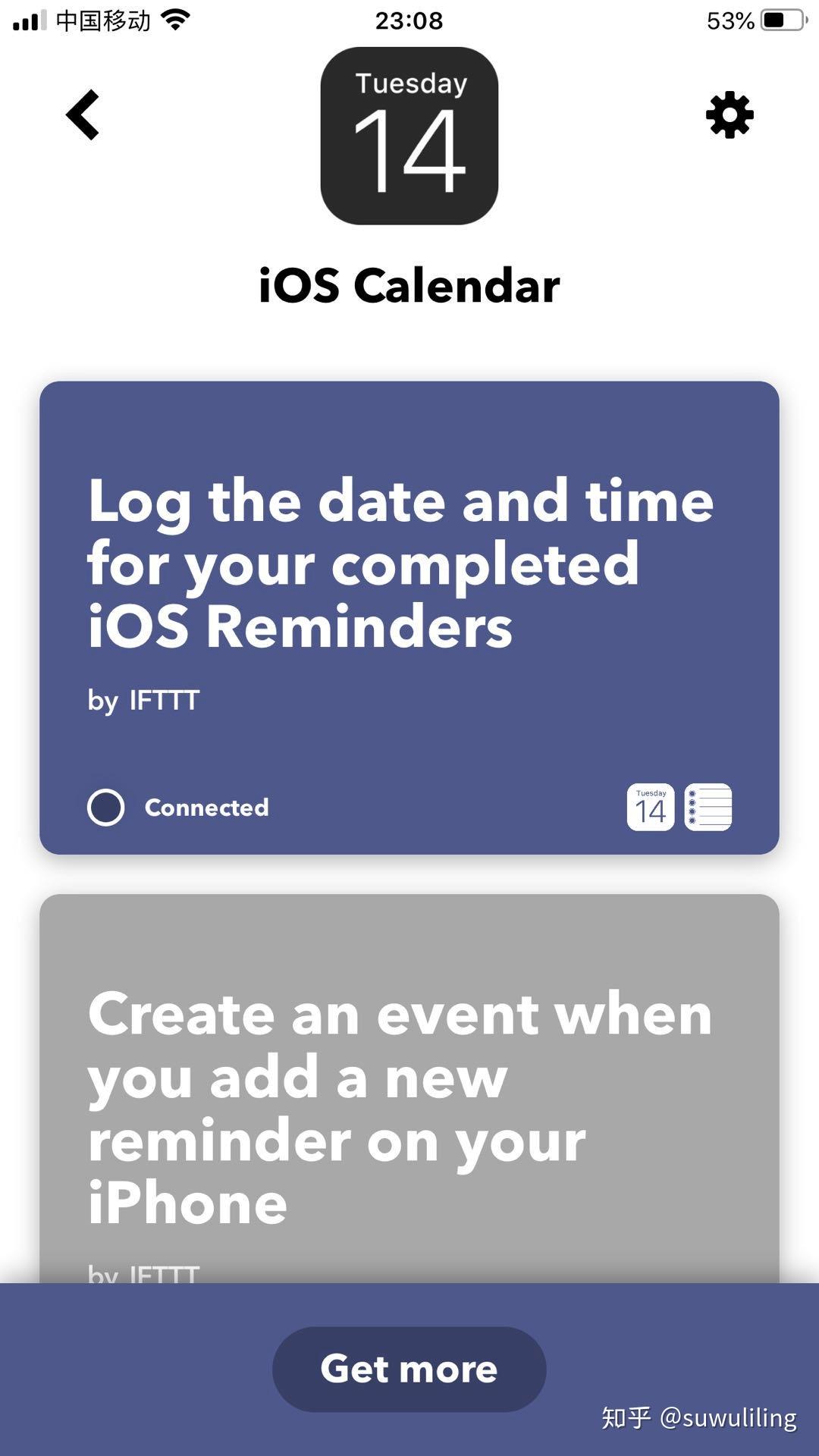Tap the Get more button
Image resolution: width=819 pixels, height=1456 pixels.
pyautogui.click(x=409, y=1369)
